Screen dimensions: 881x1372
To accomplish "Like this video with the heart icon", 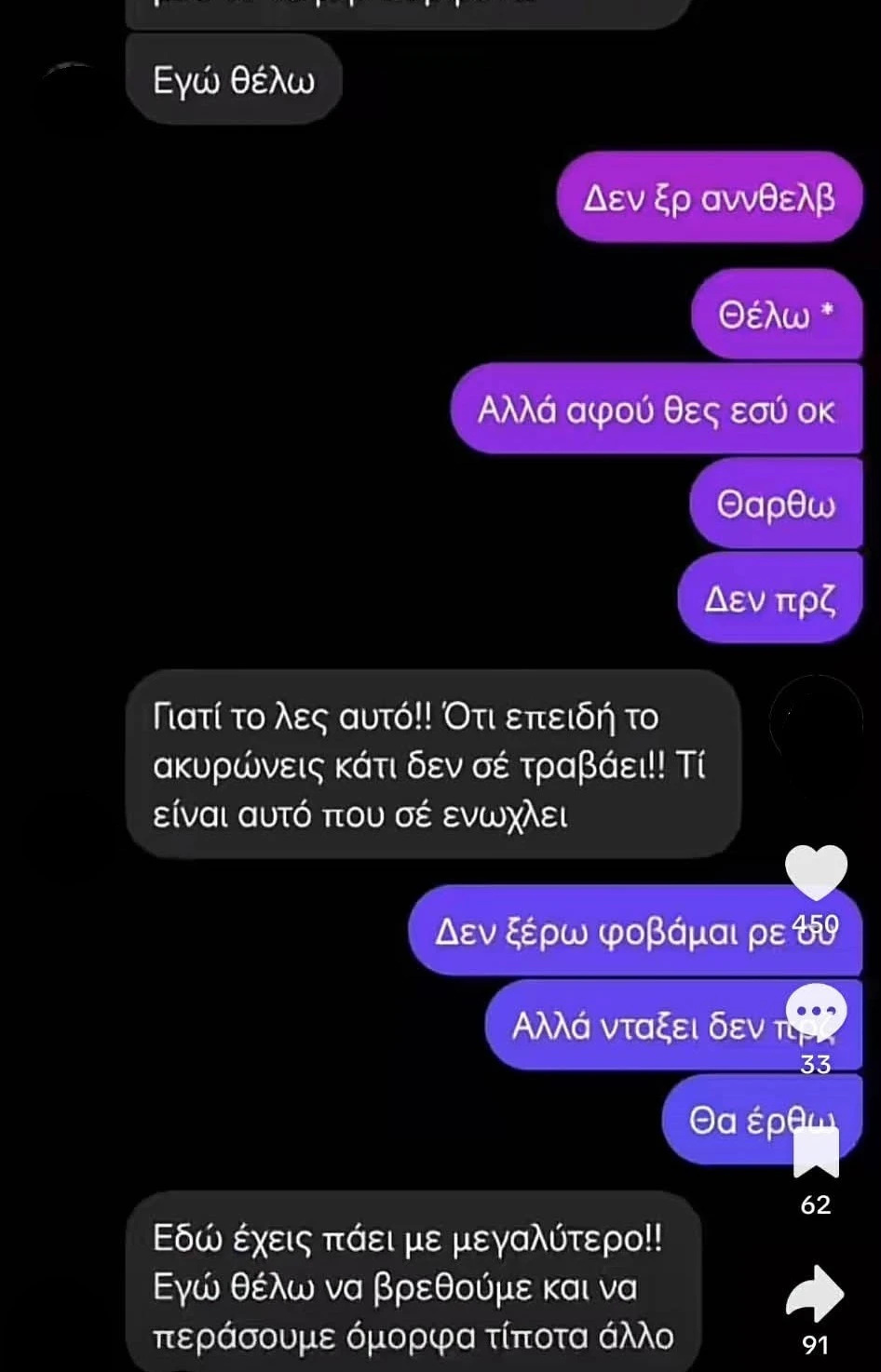I will point(816,872).
